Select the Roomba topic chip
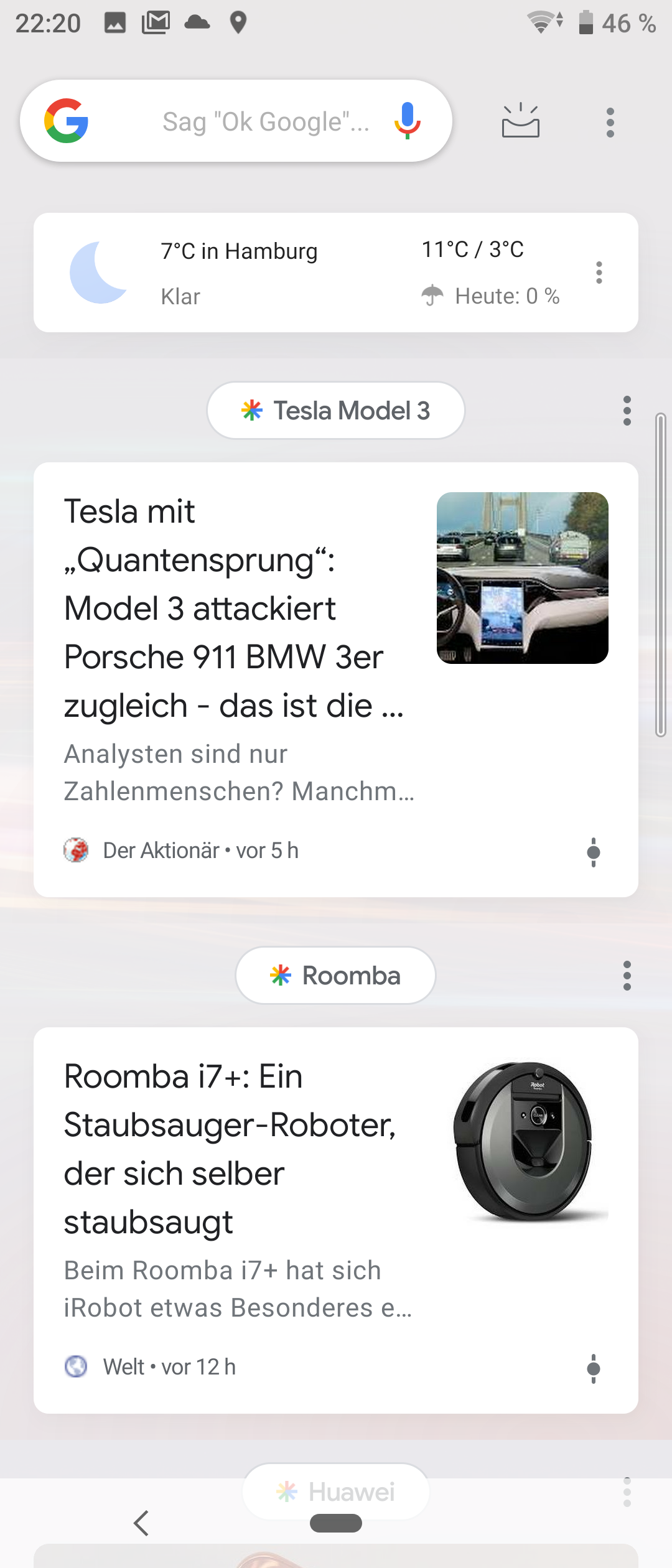Image resolution: width=672 pixels, height=1568 pixels. (x=336, y=976)
